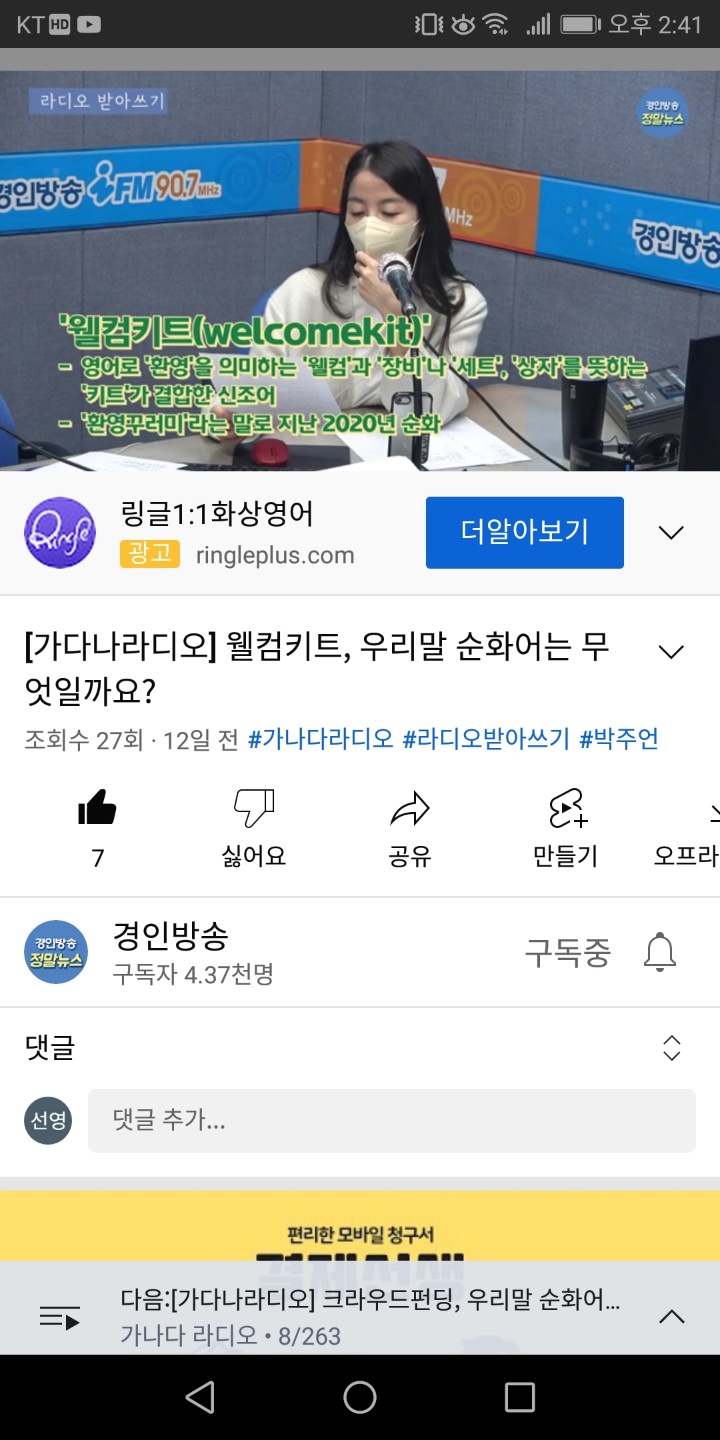Tap the 댓글 추가 comment field
Image resolution: width=720 pixels, height=1440 pixels.
point(391,1120)
